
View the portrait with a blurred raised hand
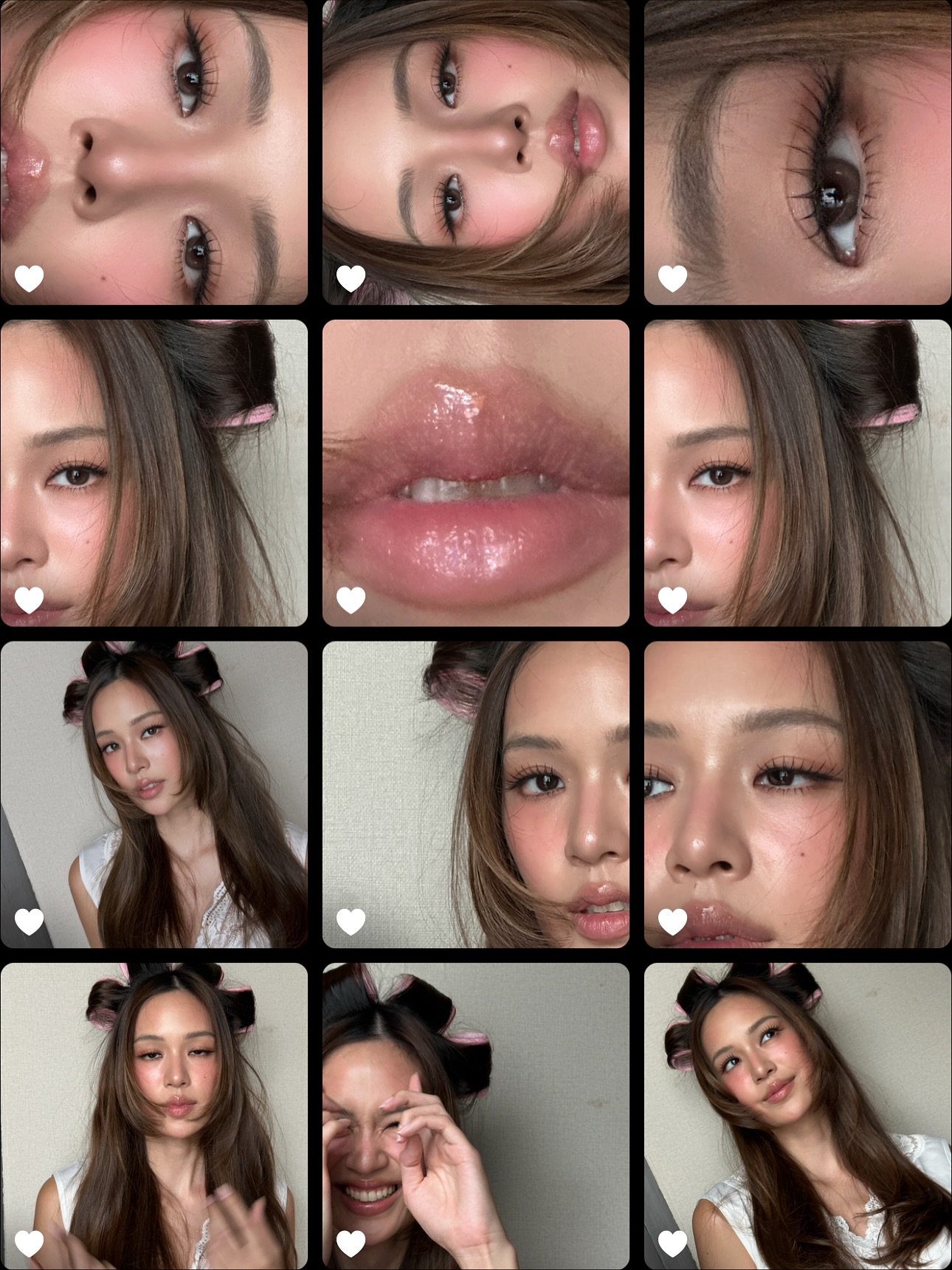154,1115
